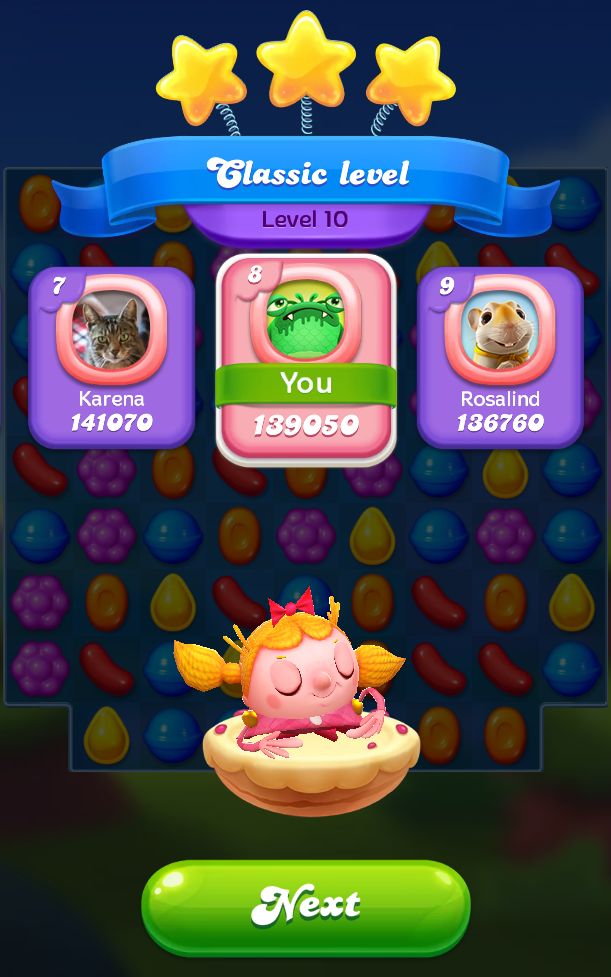Image resolution: width=611 pixels, height=977 pixels.
Task: Select your own score card
Action: click(x=305, y=359)
